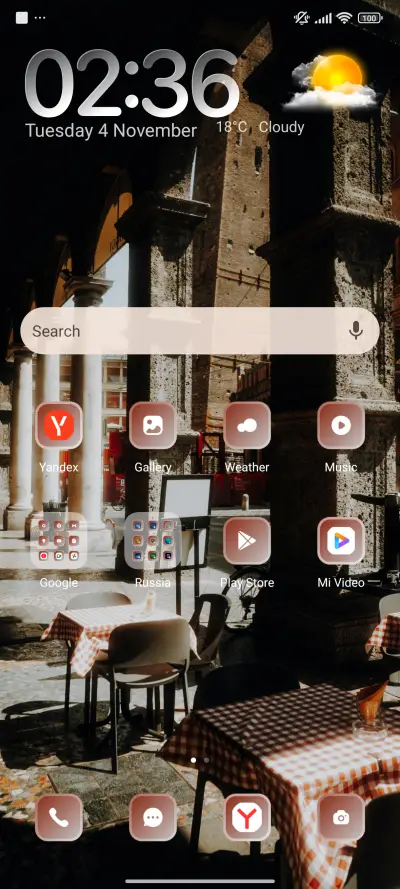This screenshot has height=889, width=400.
Task: Open the Phone dialer in the dock
Action: point(59,817)
